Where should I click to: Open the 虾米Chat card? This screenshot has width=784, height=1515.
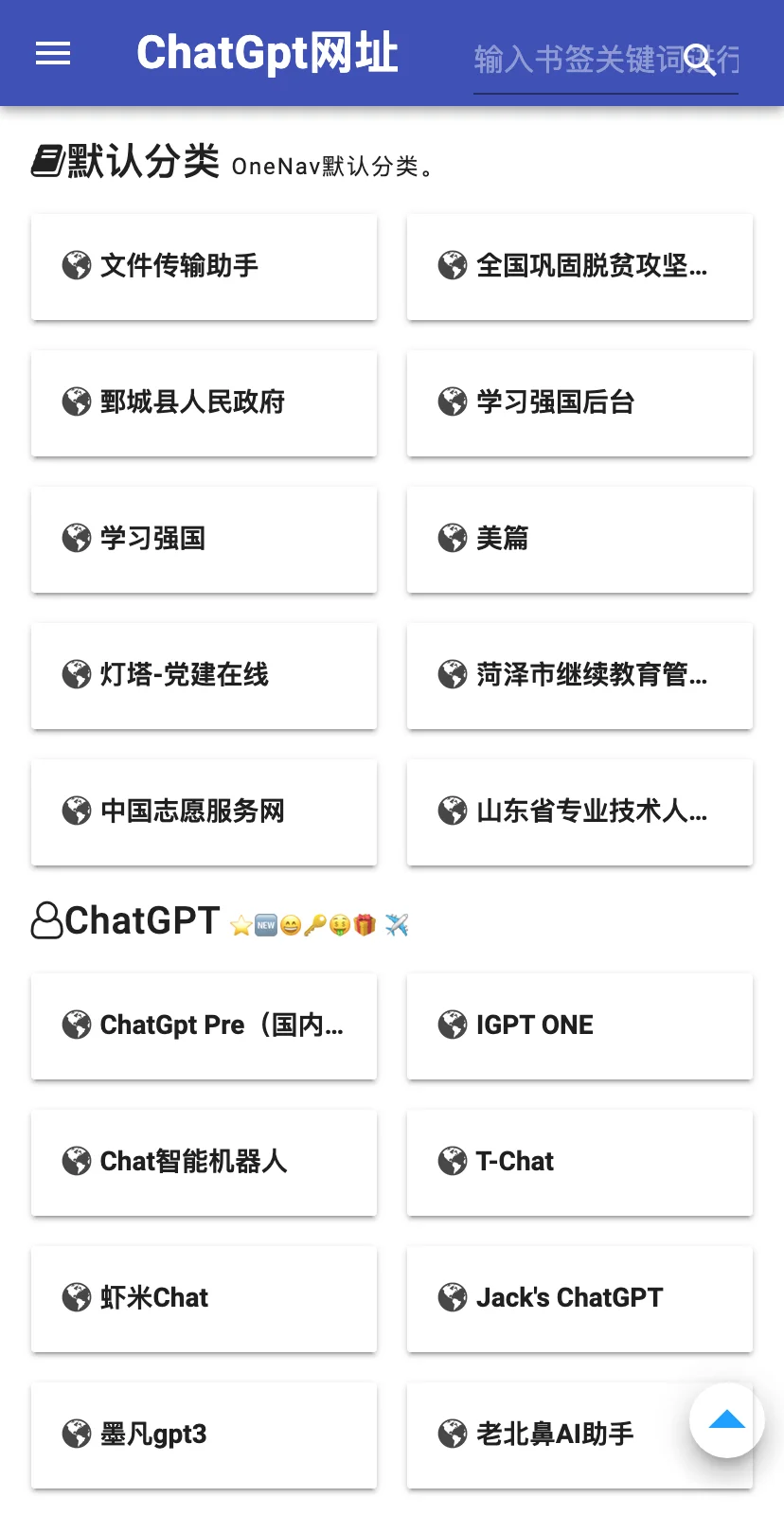[x=204, y=1299]
